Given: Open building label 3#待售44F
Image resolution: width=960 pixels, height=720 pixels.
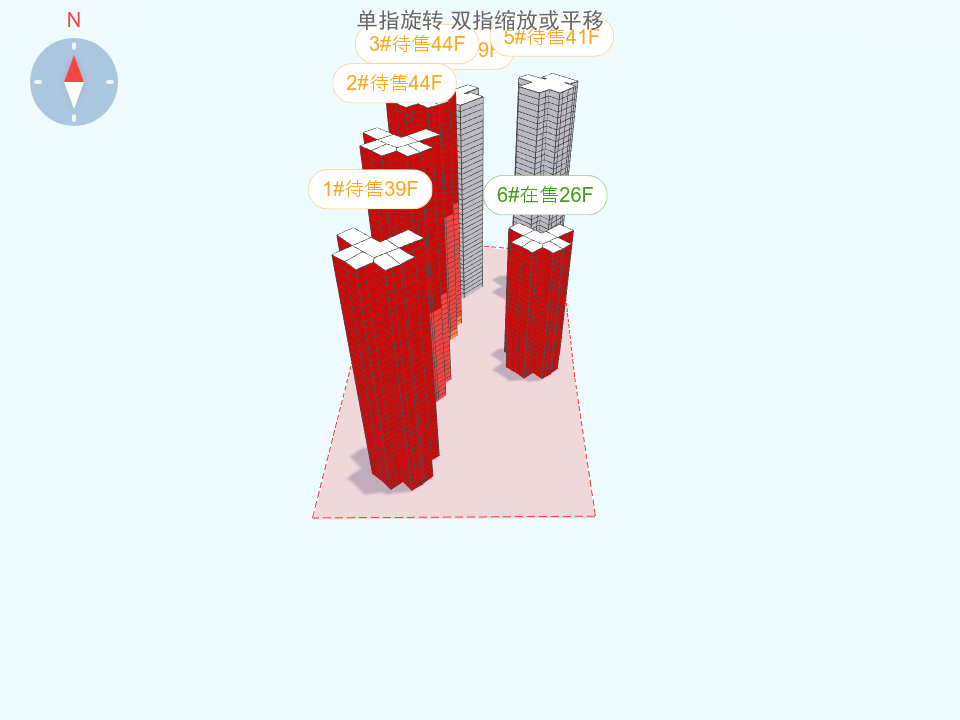Looking at the screenshot, I should tap(416, 44).
